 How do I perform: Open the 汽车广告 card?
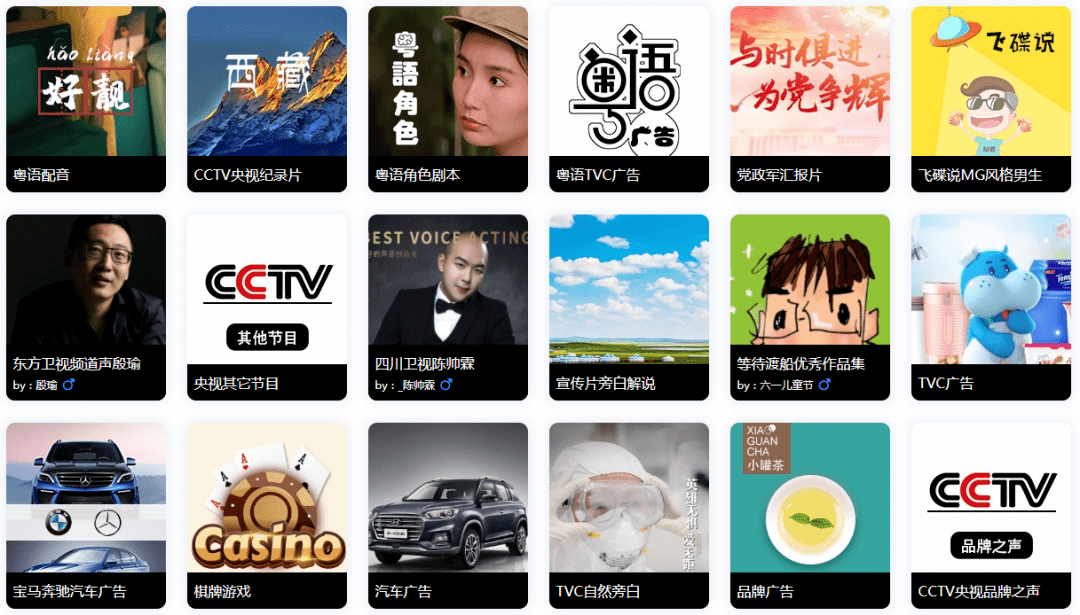pos(448,514)
